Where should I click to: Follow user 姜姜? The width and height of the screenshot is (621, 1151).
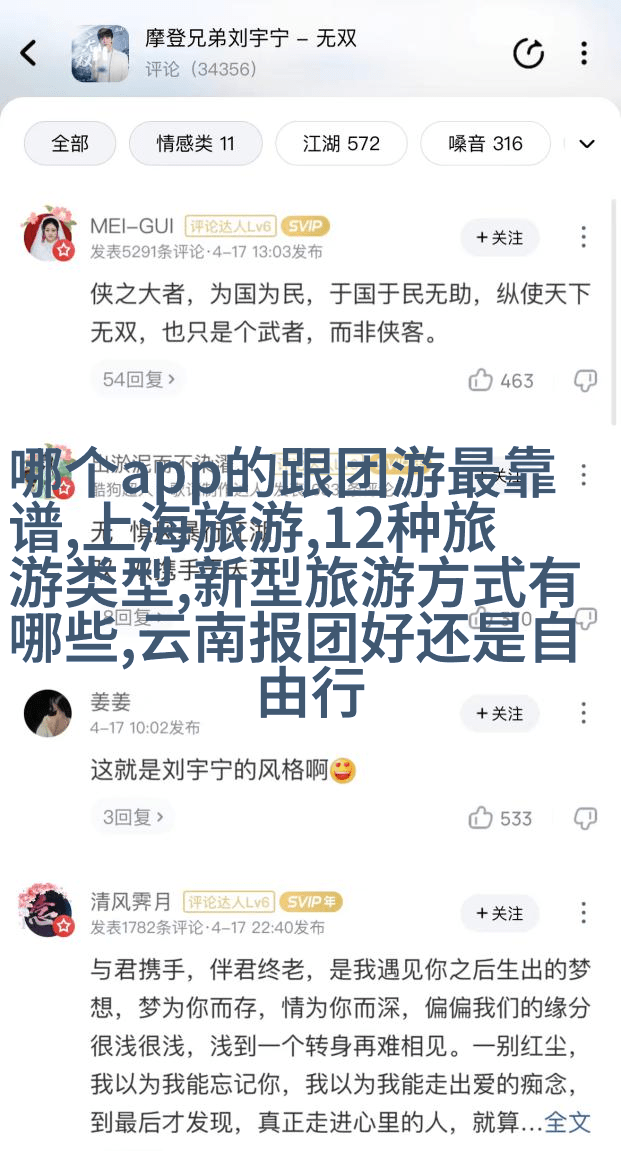pos(499,713)
